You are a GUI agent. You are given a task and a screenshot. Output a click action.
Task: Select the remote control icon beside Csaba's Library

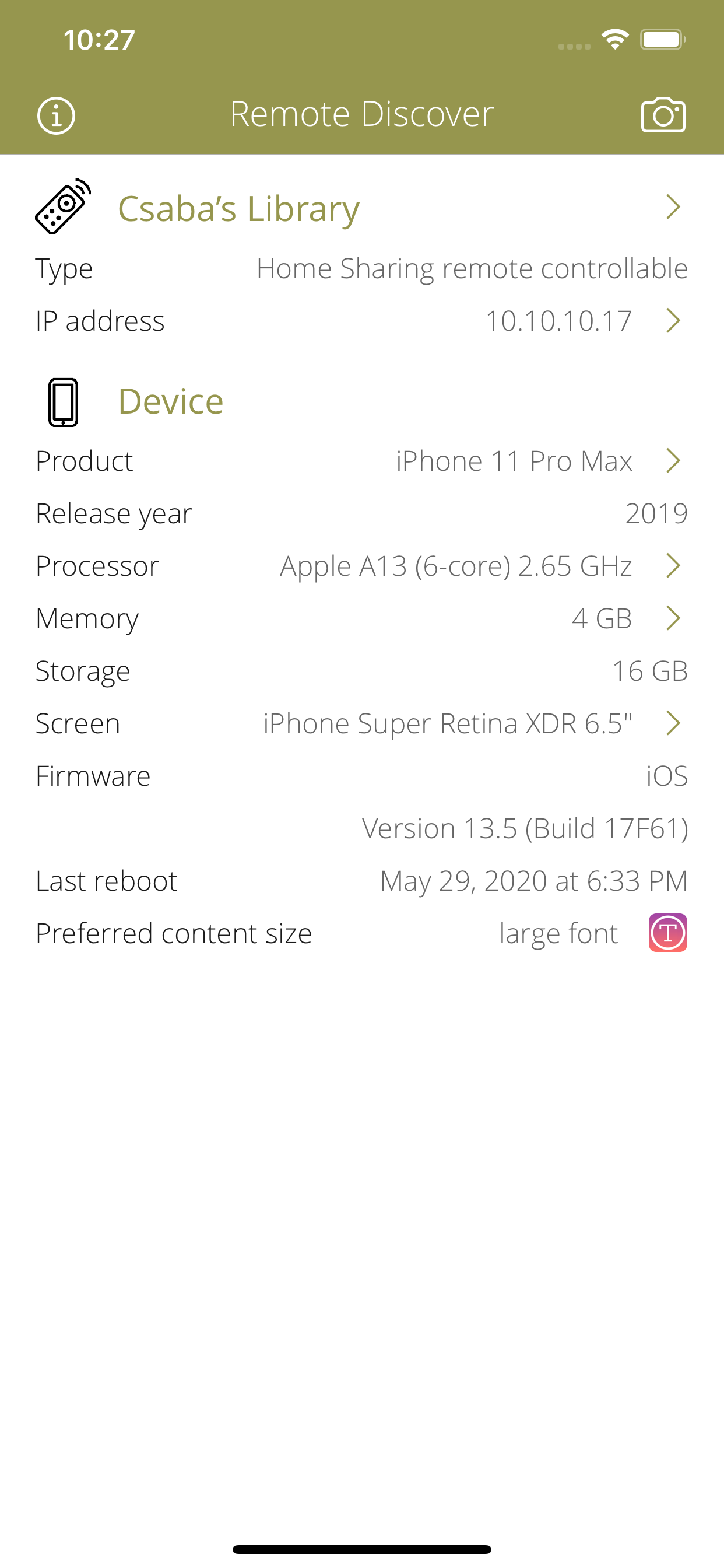pos(61,206)
